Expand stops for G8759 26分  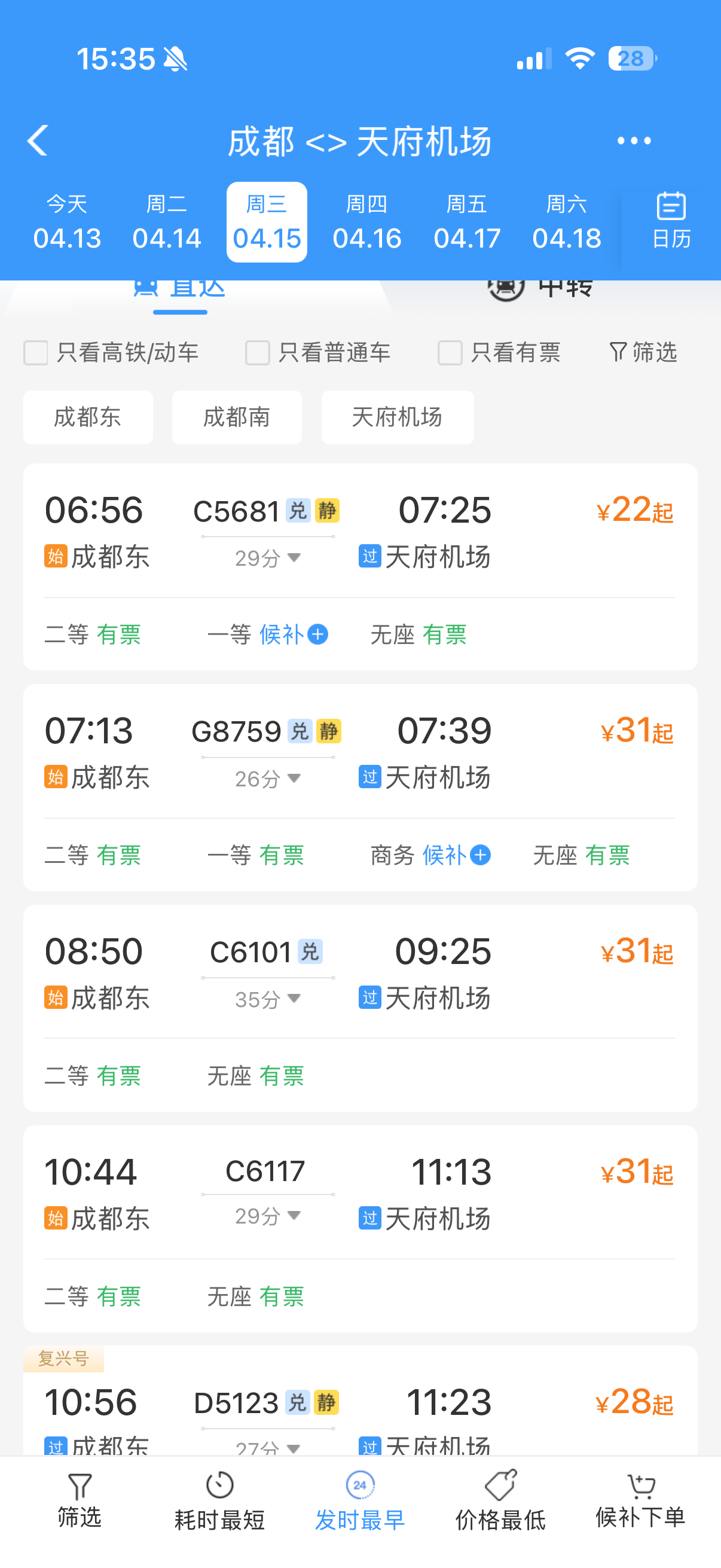[x=268, y=779]
